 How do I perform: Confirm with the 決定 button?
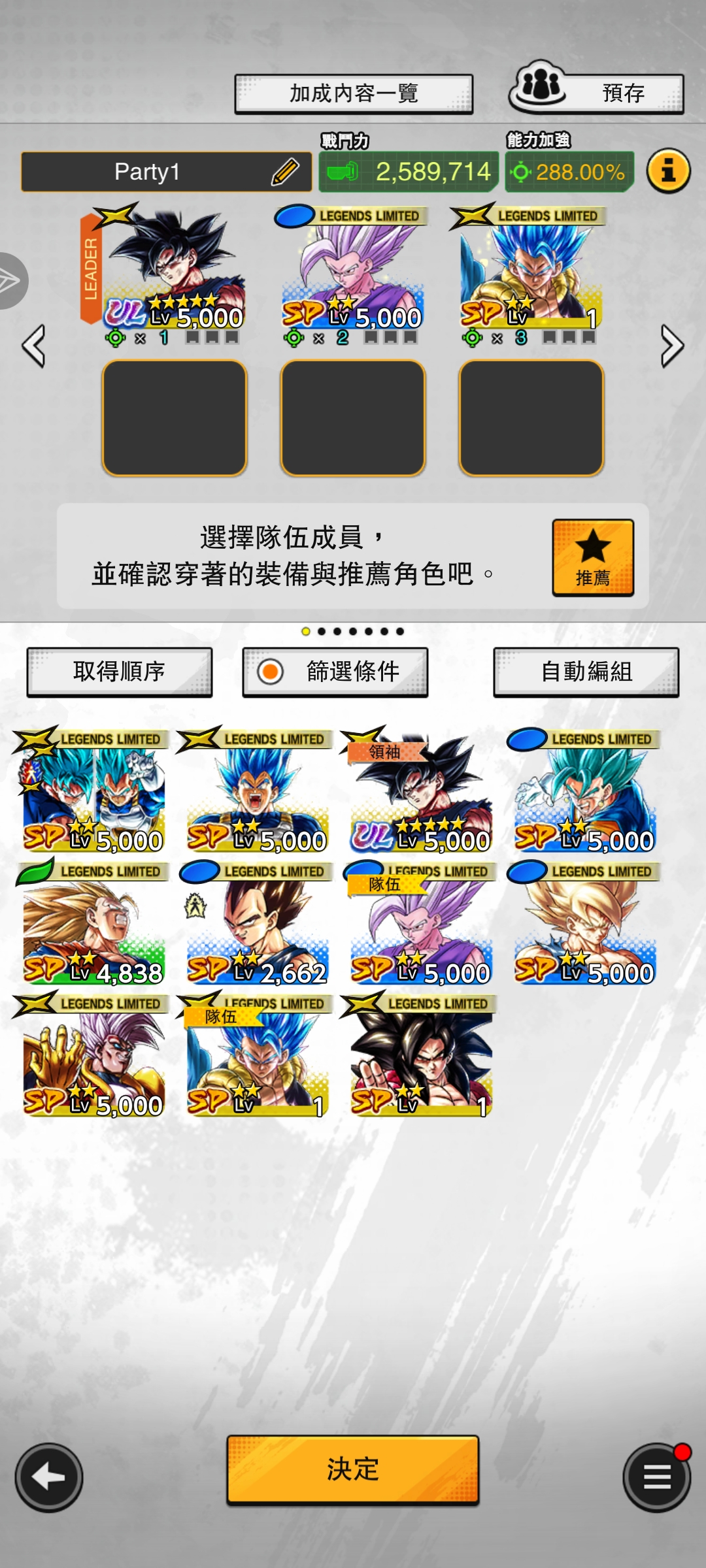pos(353,1469)
